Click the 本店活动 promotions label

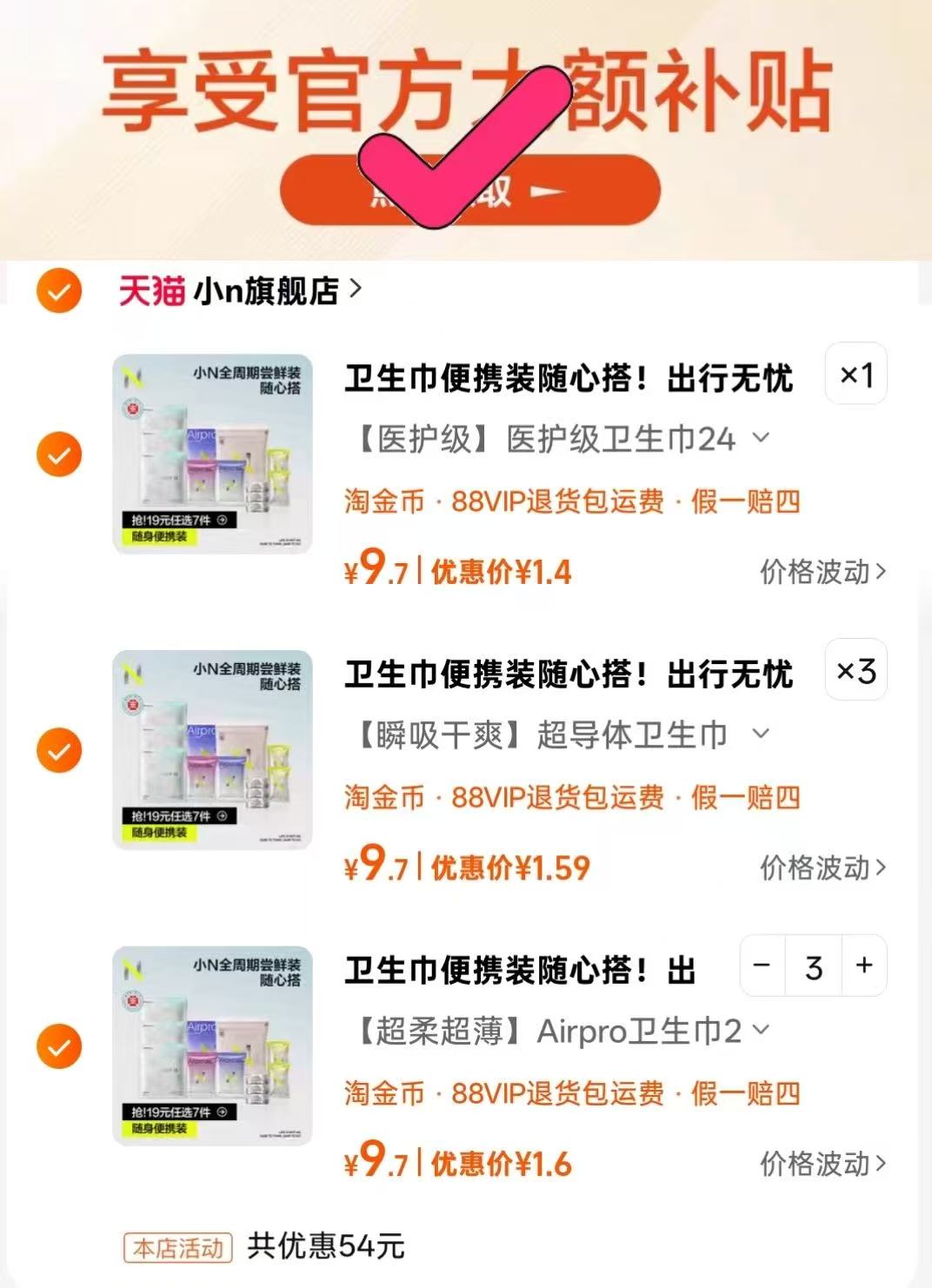(x=177, y=1245)
